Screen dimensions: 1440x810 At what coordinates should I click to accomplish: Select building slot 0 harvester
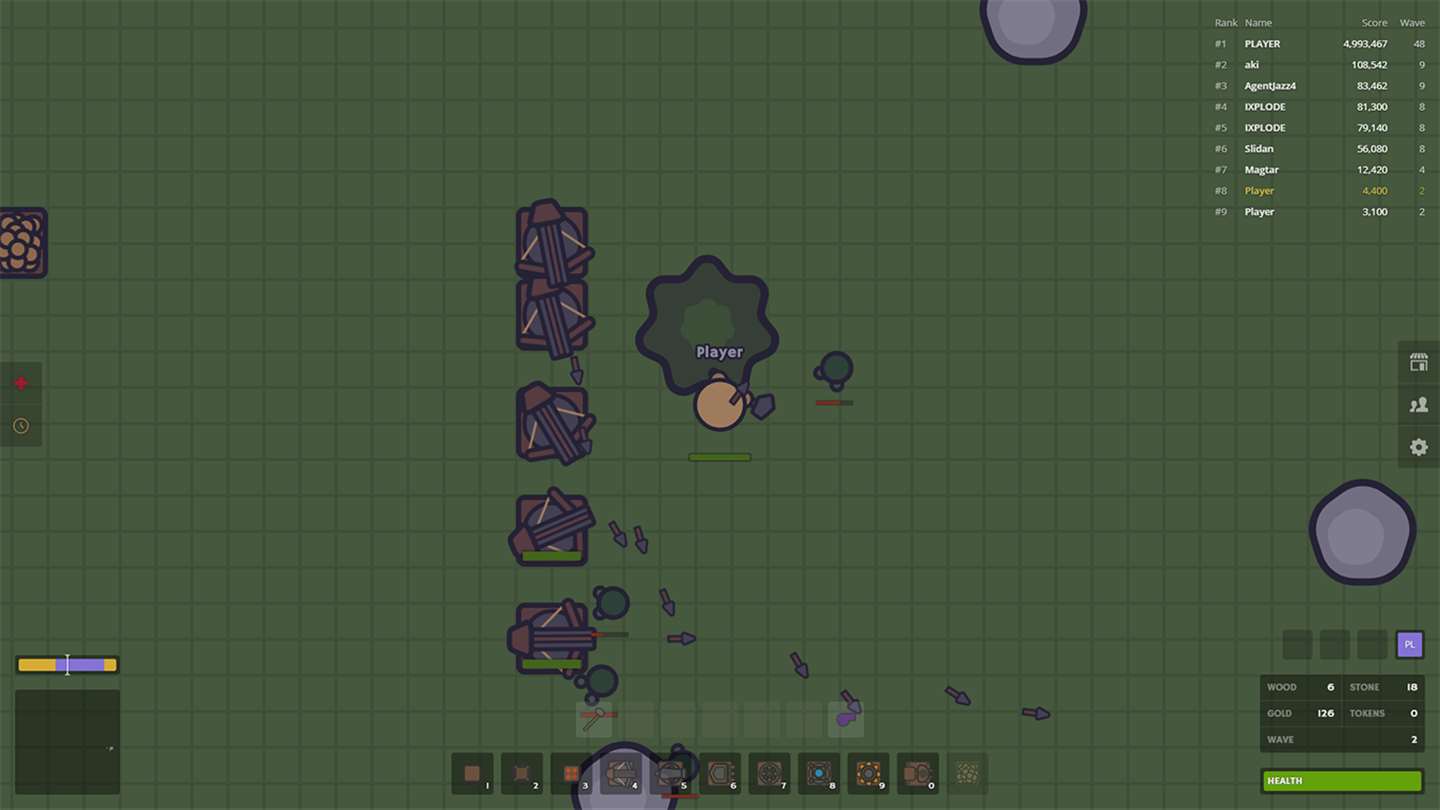[x=917, y=773]
